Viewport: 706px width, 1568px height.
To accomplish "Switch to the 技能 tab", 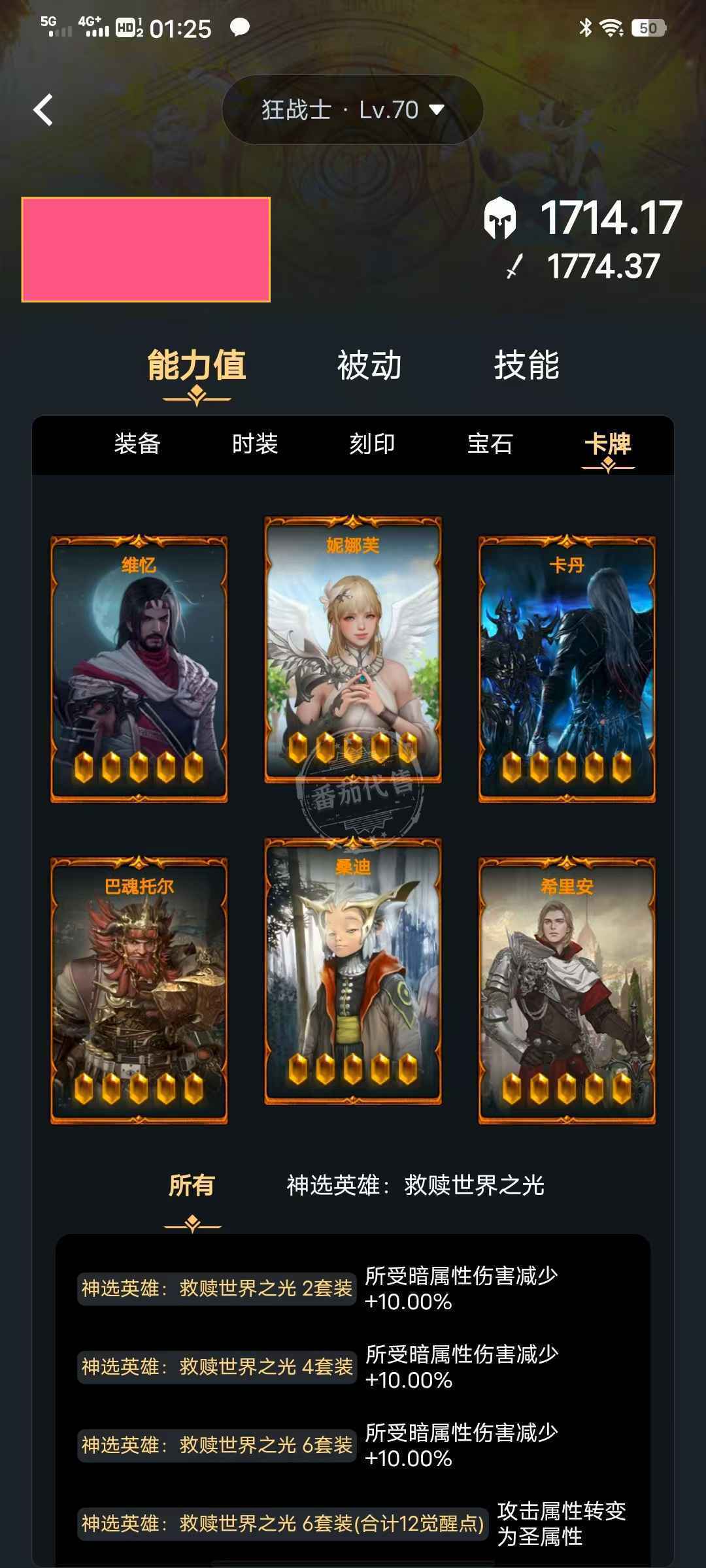I will pos(526,365).
